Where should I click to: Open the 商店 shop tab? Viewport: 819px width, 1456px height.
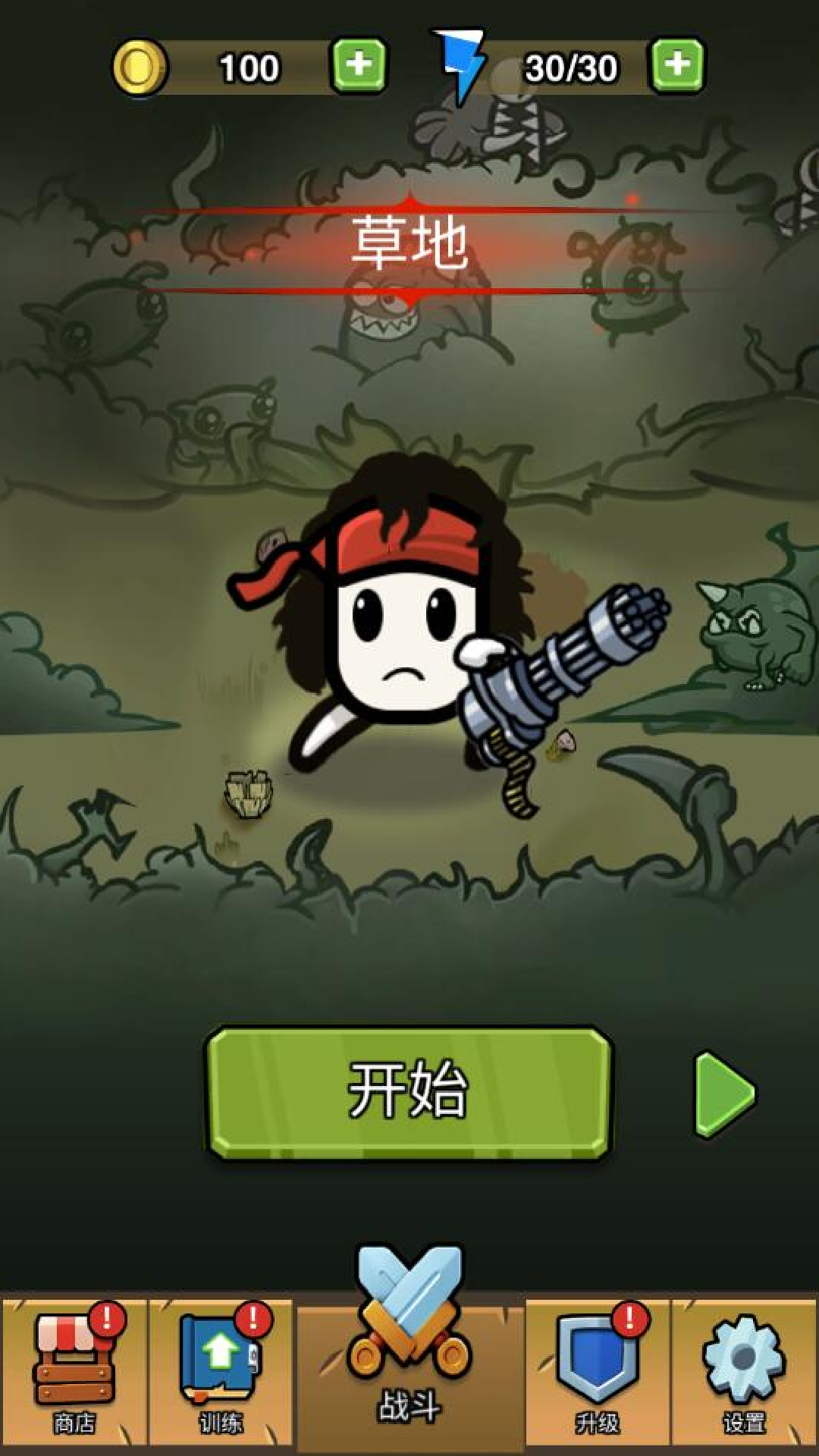74,1373
